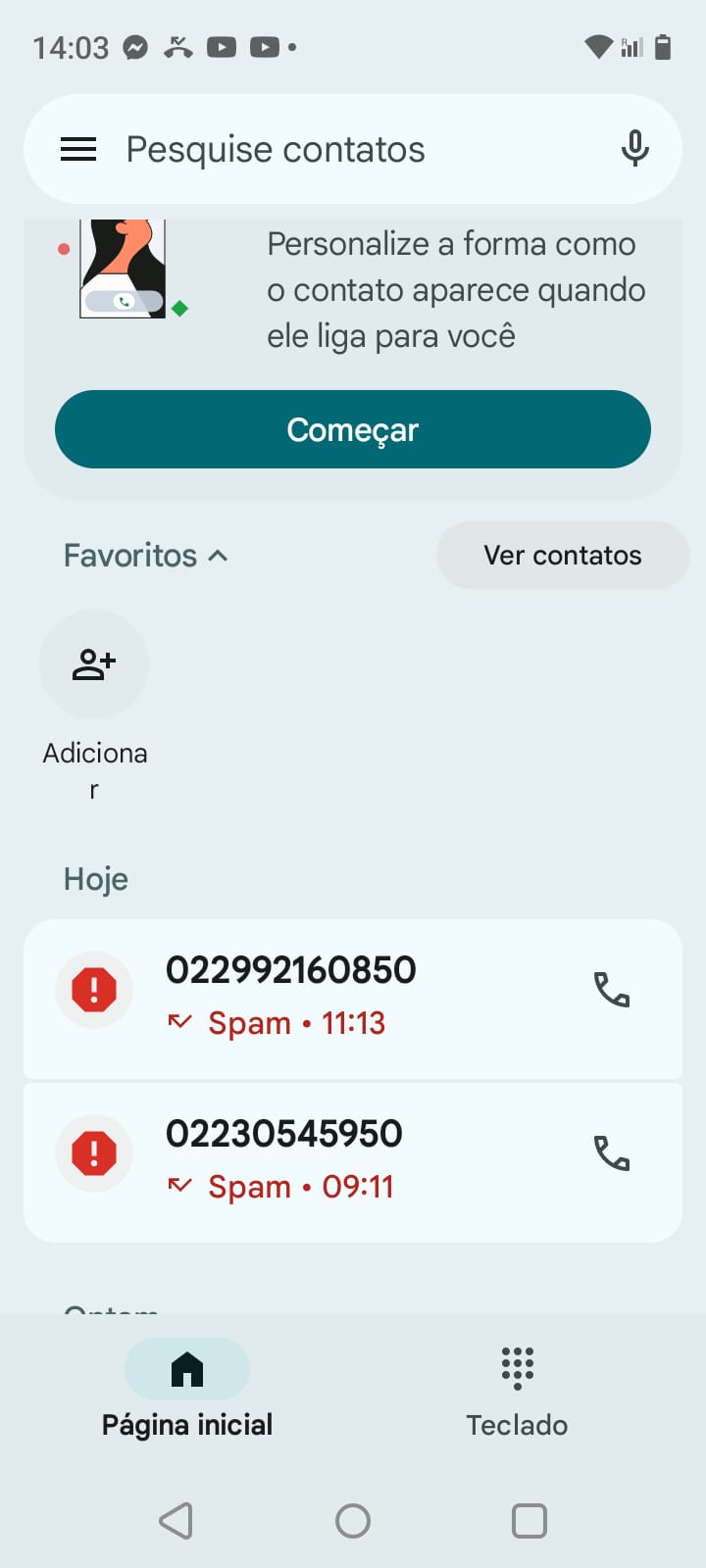Collapse the Favoritos section

pyautogui.click(x=146, y=556)
